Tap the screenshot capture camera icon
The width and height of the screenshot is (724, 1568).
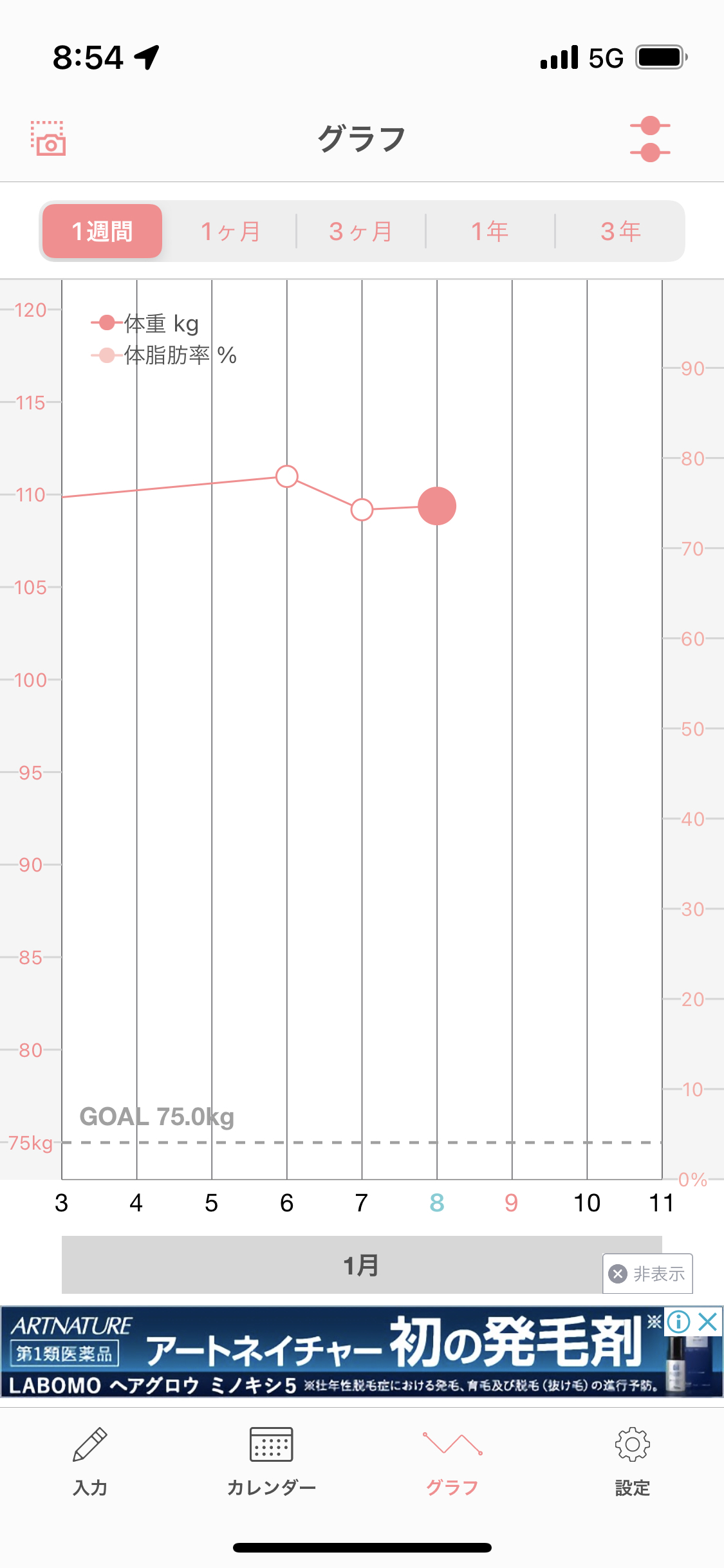click(x=48, y=138)
